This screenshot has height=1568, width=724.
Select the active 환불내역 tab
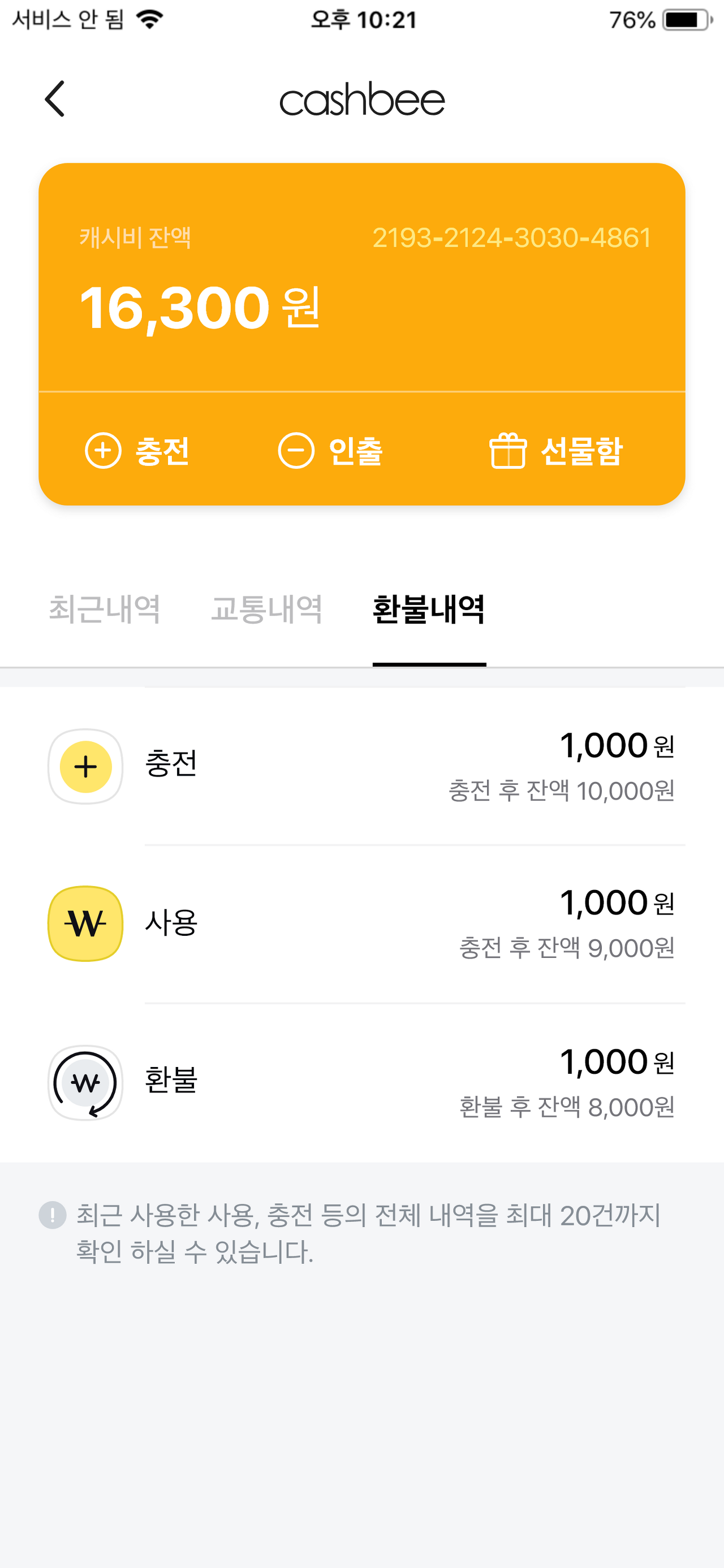click(429, 611)
